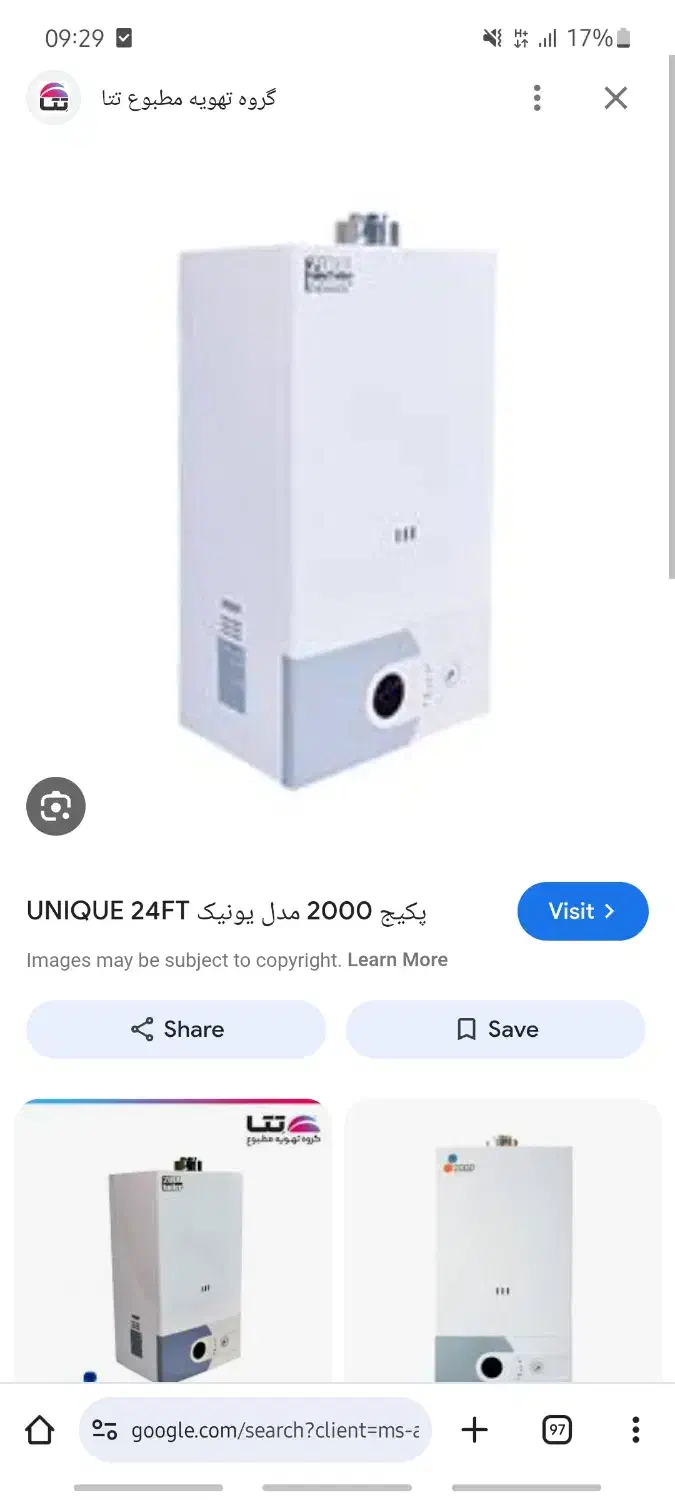This screenshot has width=675, height=1500.
Task: Open a new browser tab
Action: (x=474, y=1430)
